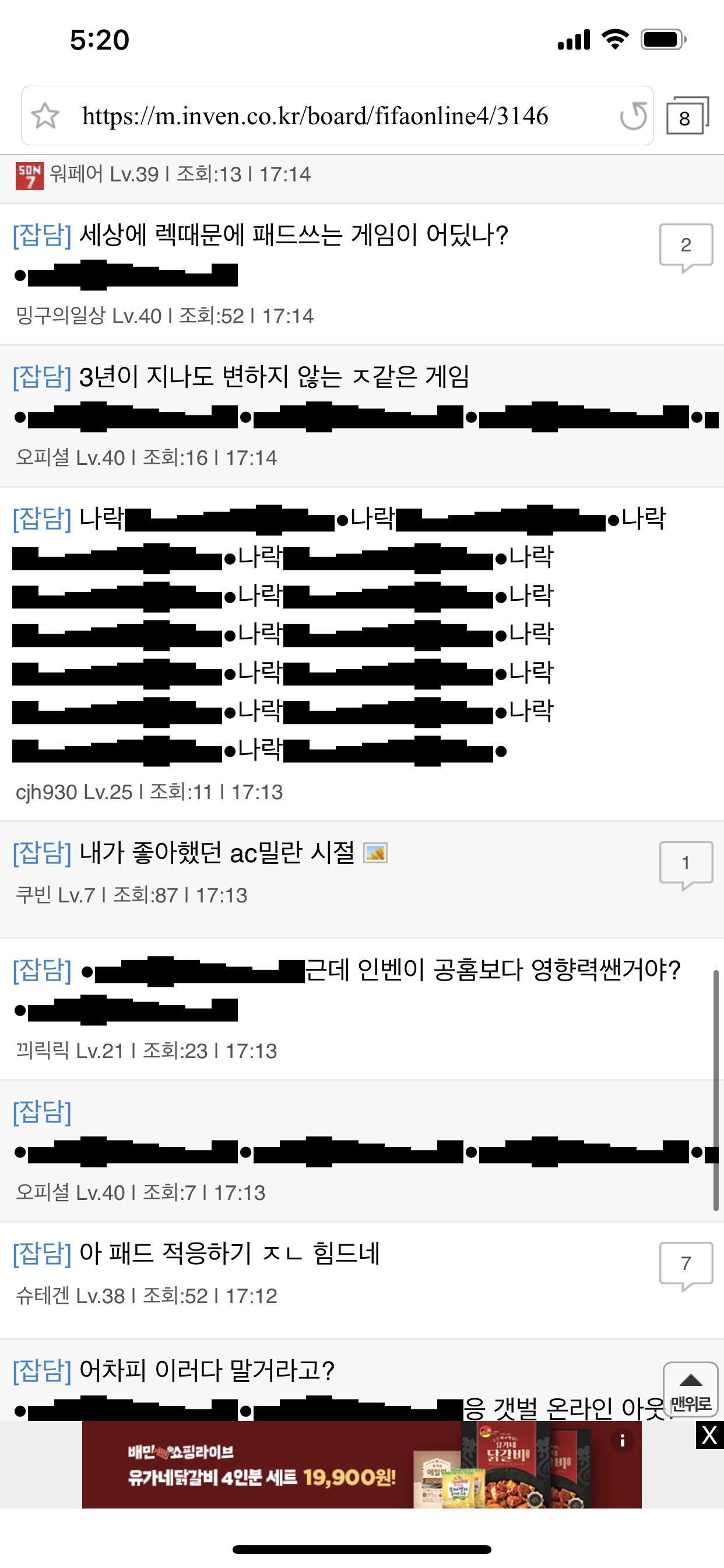Open the ad info icon

coord(622,1441)
